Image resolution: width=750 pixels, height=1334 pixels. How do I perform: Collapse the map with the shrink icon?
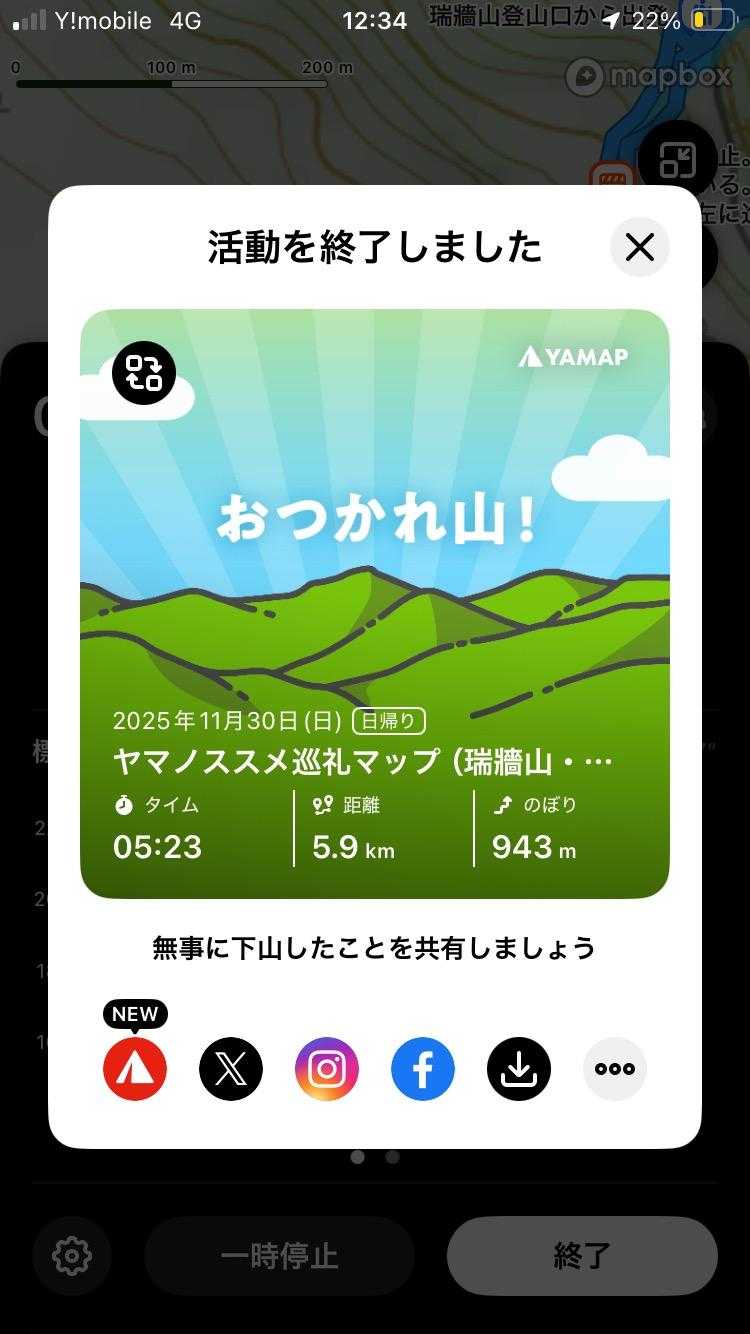(x=677, y=160)
